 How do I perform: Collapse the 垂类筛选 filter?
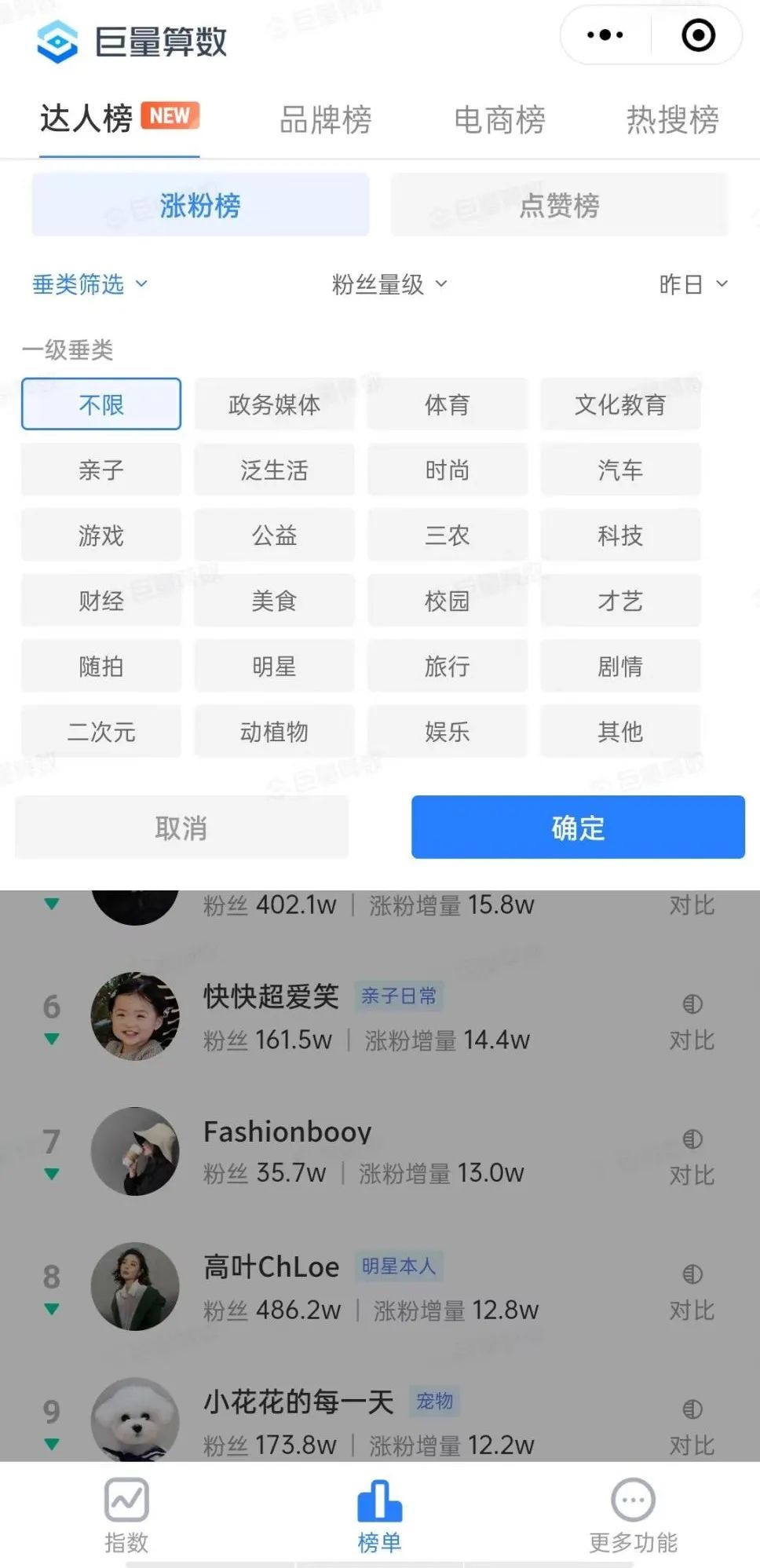pyautogui.click(x=90, y=284)
